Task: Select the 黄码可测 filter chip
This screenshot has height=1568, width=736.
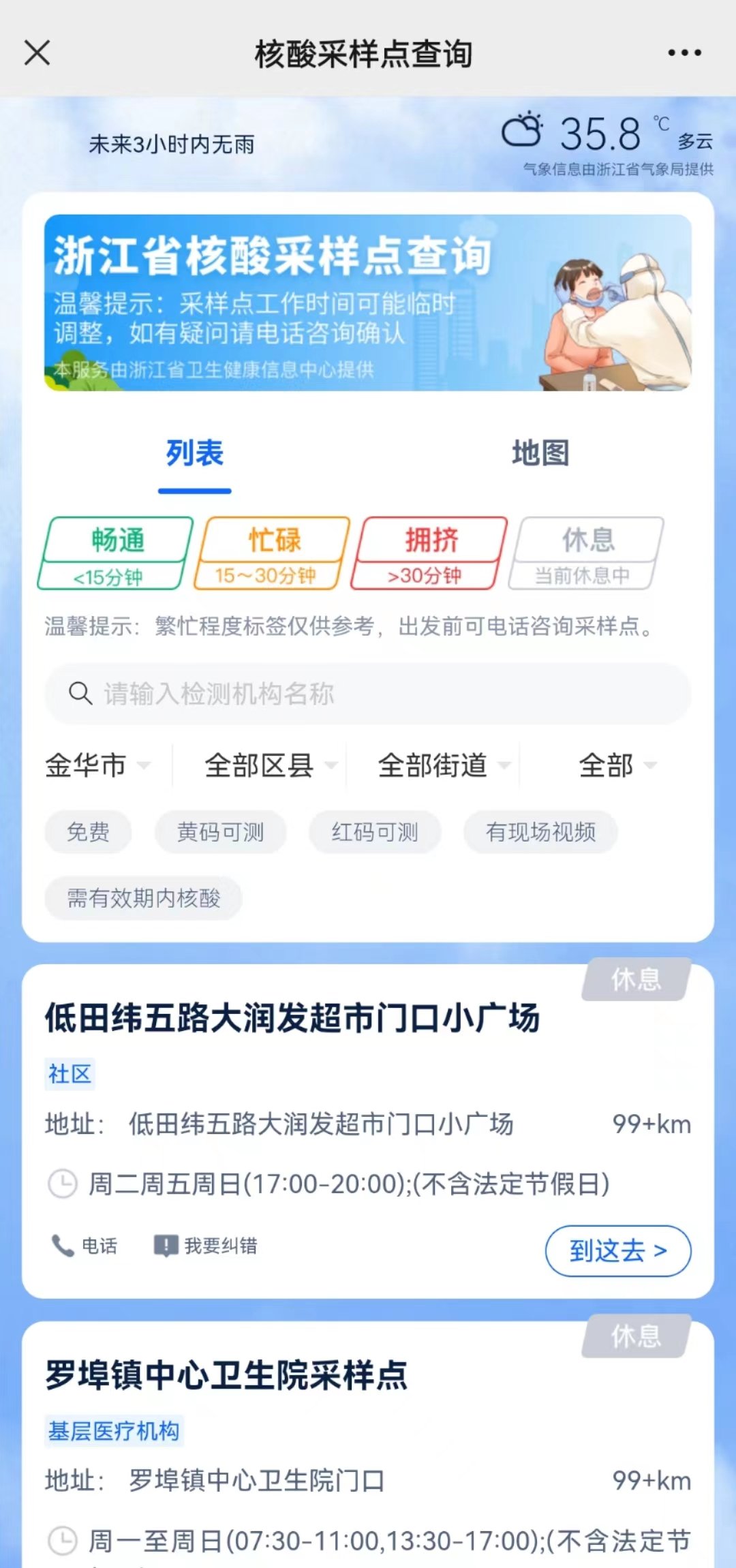Action: [x=220, y=832]
